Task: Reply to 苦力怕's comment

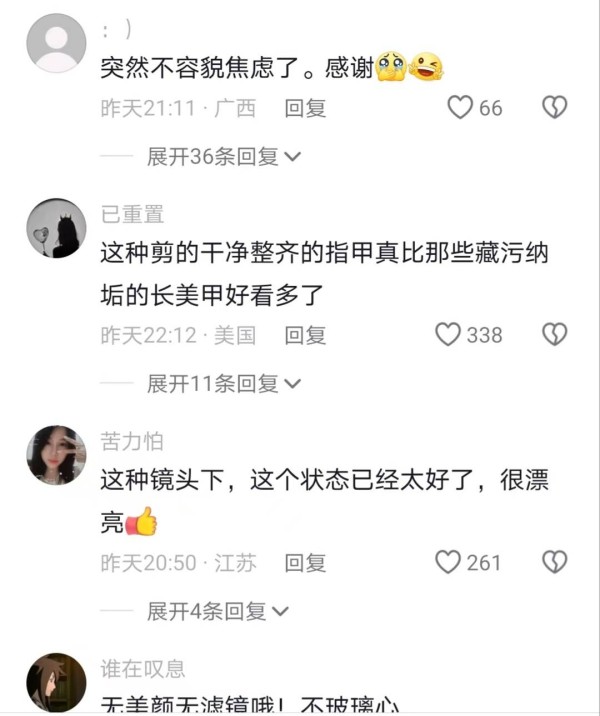Action: [x=305, y=562]
